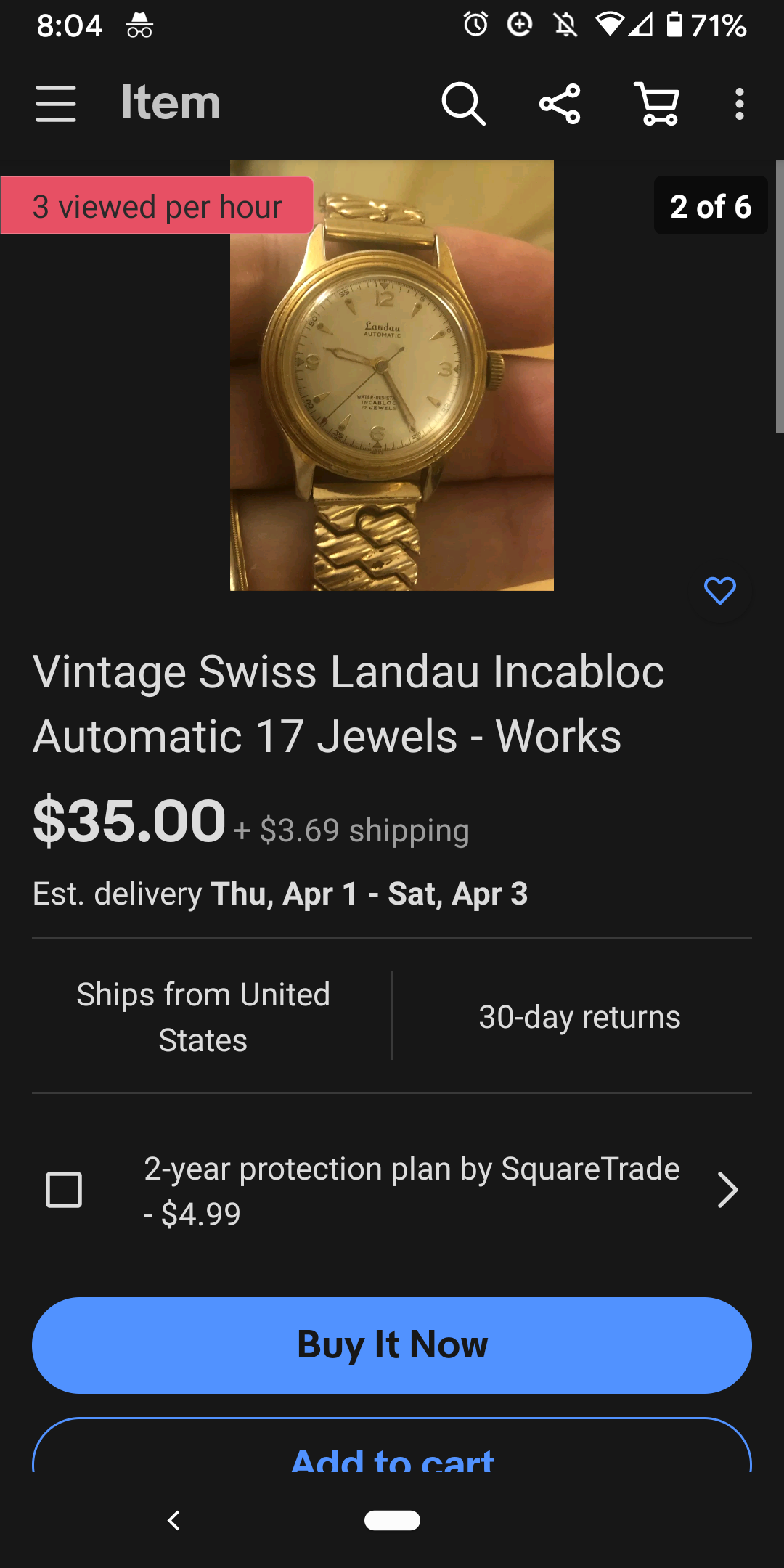Open the overflow menu
Screen dimensions: 784x1568
(739, 104)
